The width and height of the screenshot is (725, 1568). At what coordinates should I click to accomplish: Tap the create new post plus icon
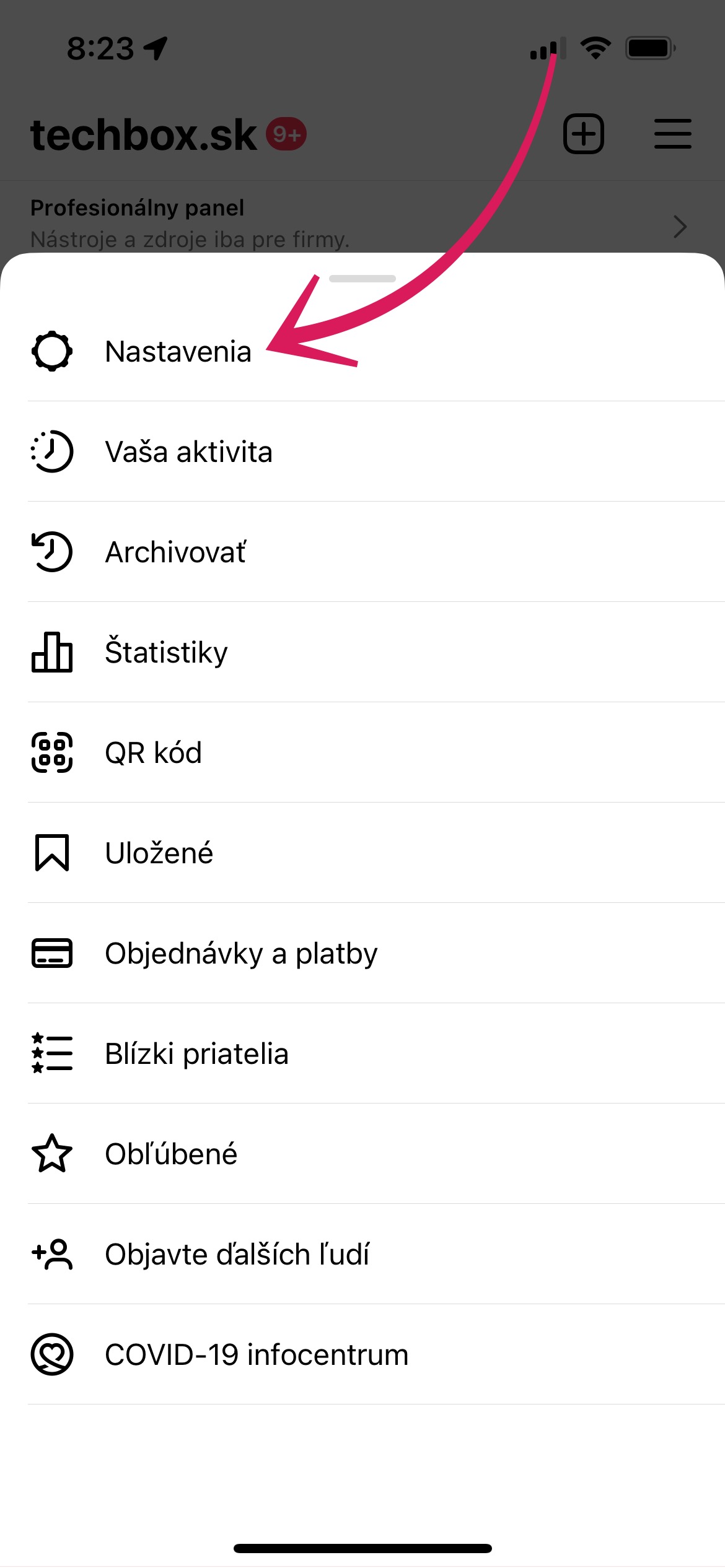point(583,134)
